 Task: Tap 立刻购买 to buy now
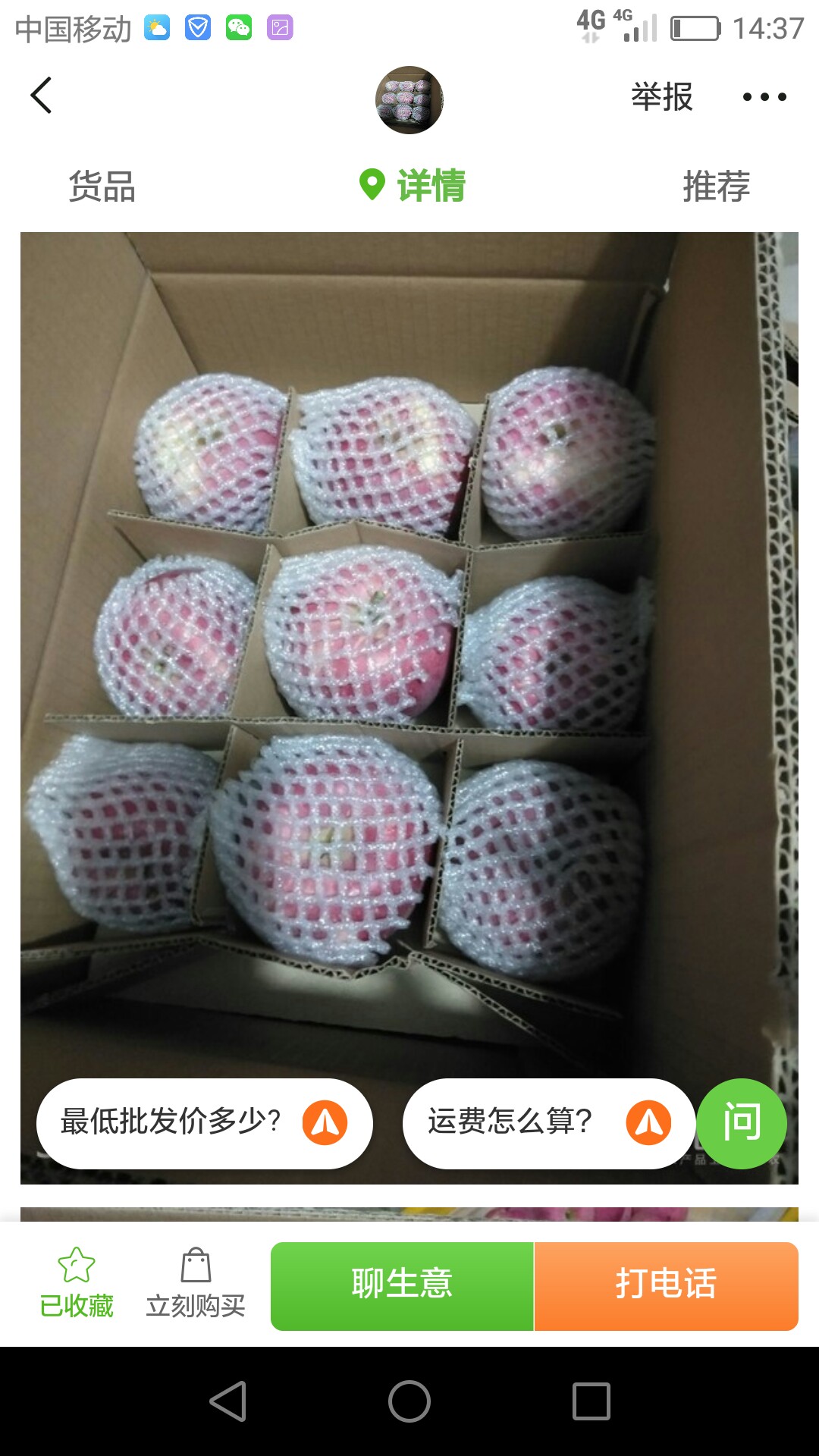coord(196,1283)
